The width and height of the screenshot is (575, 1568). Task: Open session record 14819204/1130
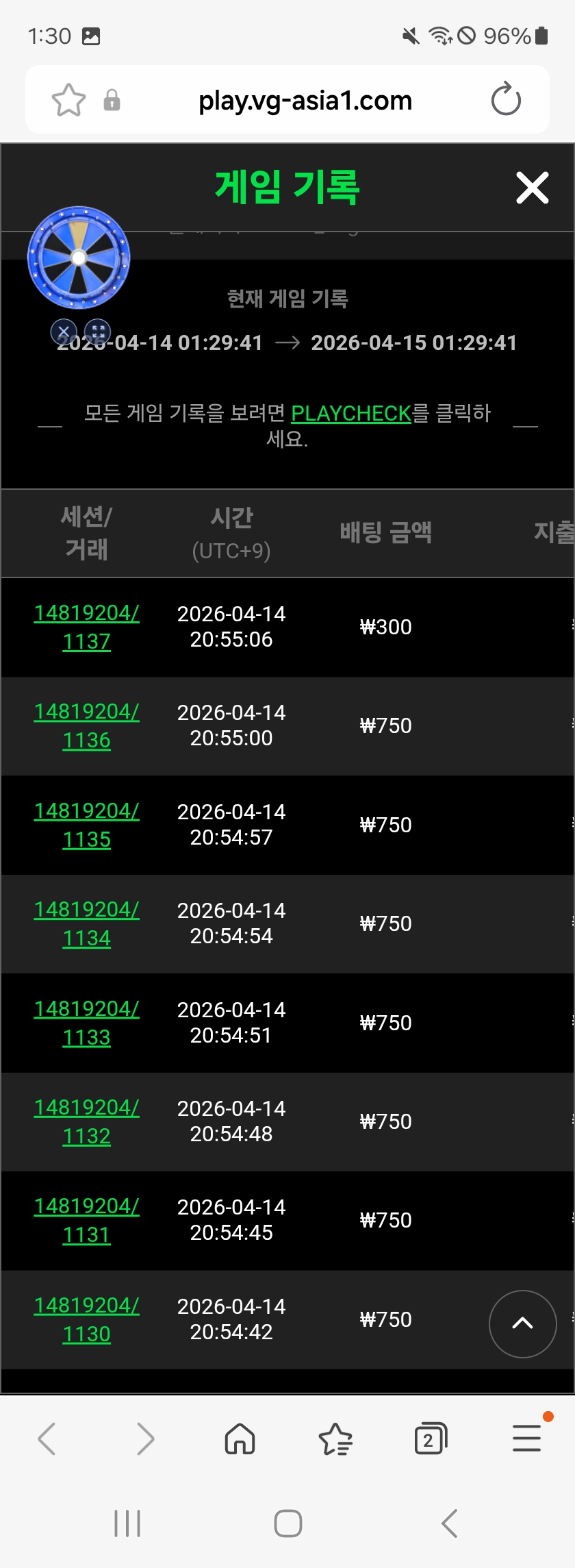[x=86, y=1319]
